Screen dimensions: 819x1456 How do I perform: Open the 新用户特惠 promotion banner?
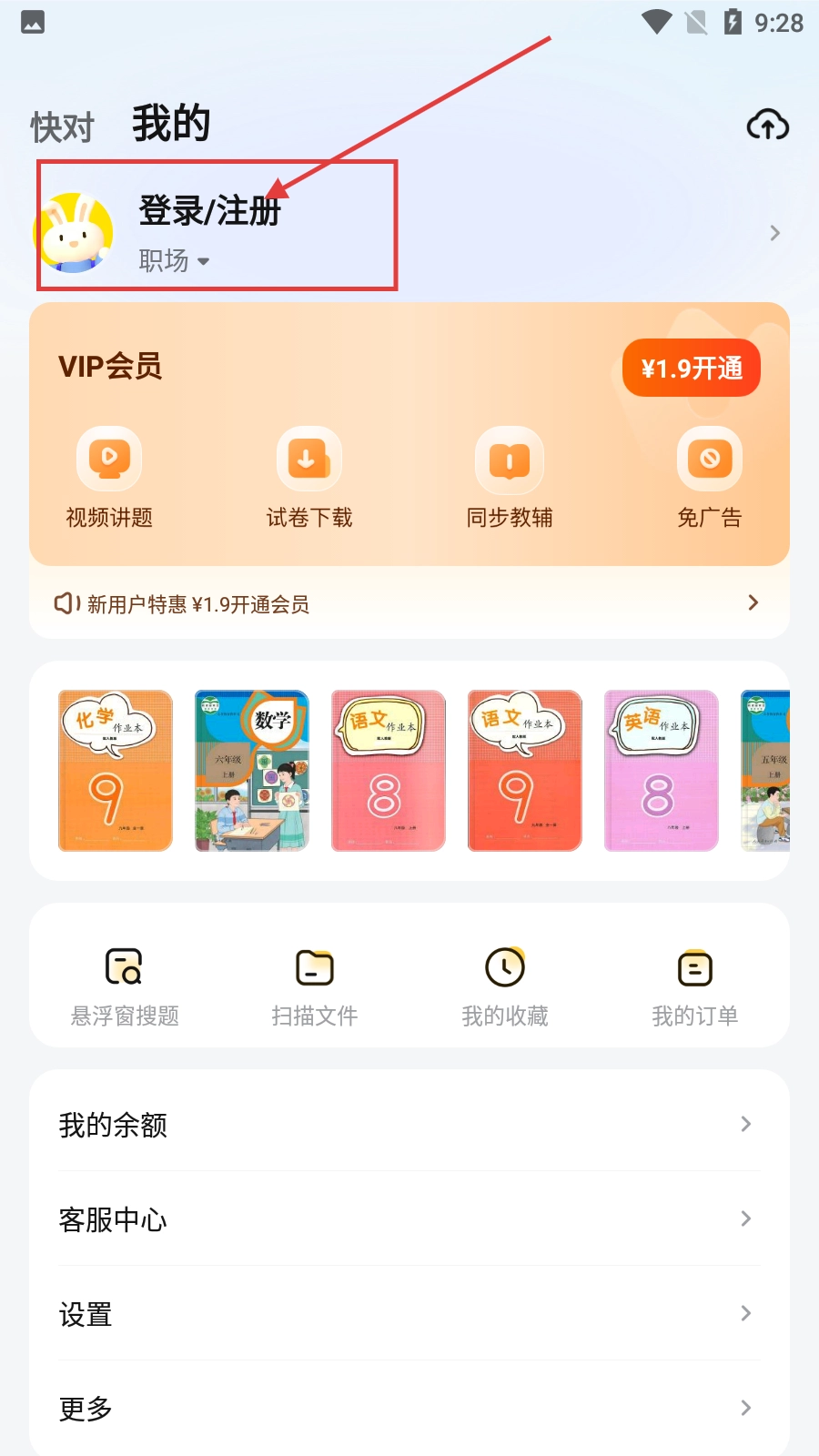tap(408, 603)
